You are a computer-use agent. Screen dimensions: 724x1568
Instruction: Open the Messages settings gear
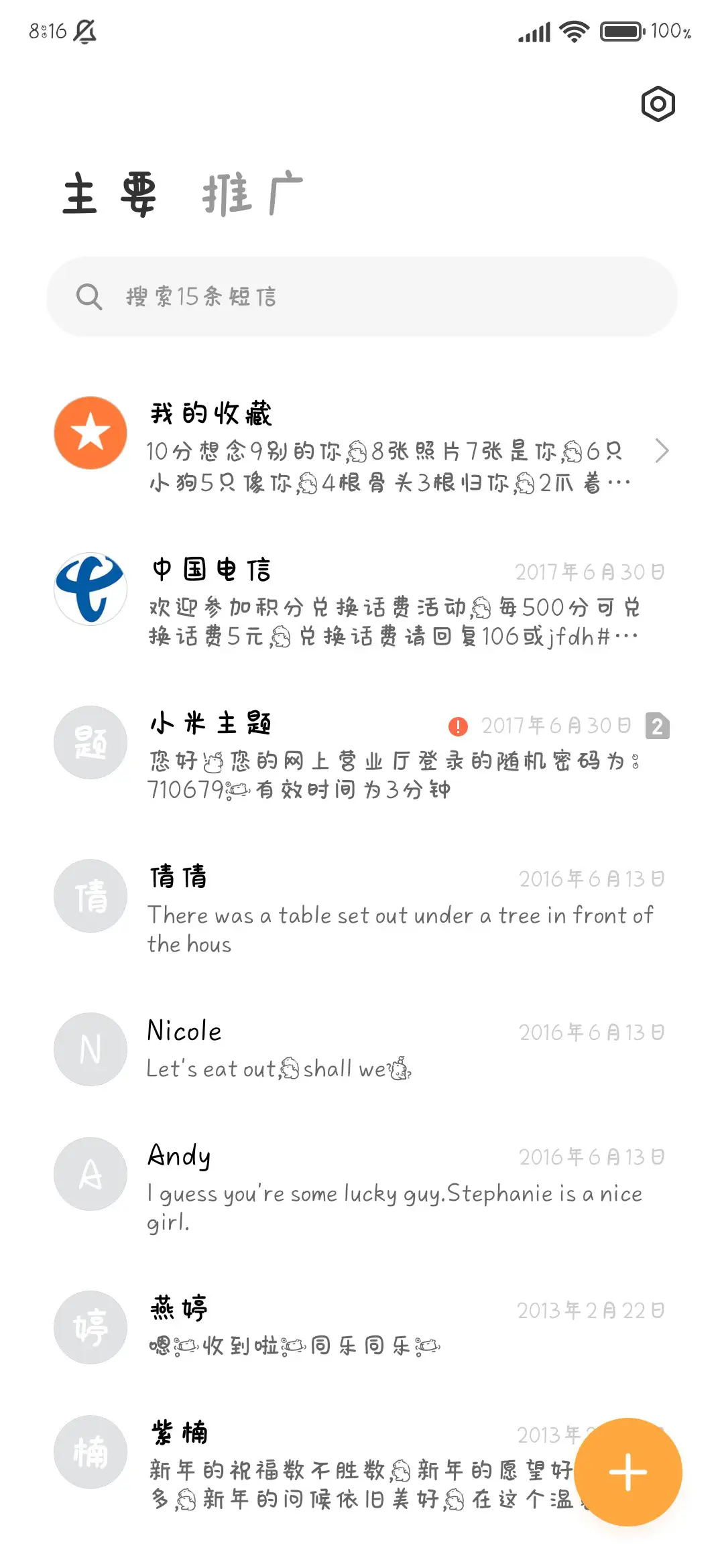coord(657,105)
